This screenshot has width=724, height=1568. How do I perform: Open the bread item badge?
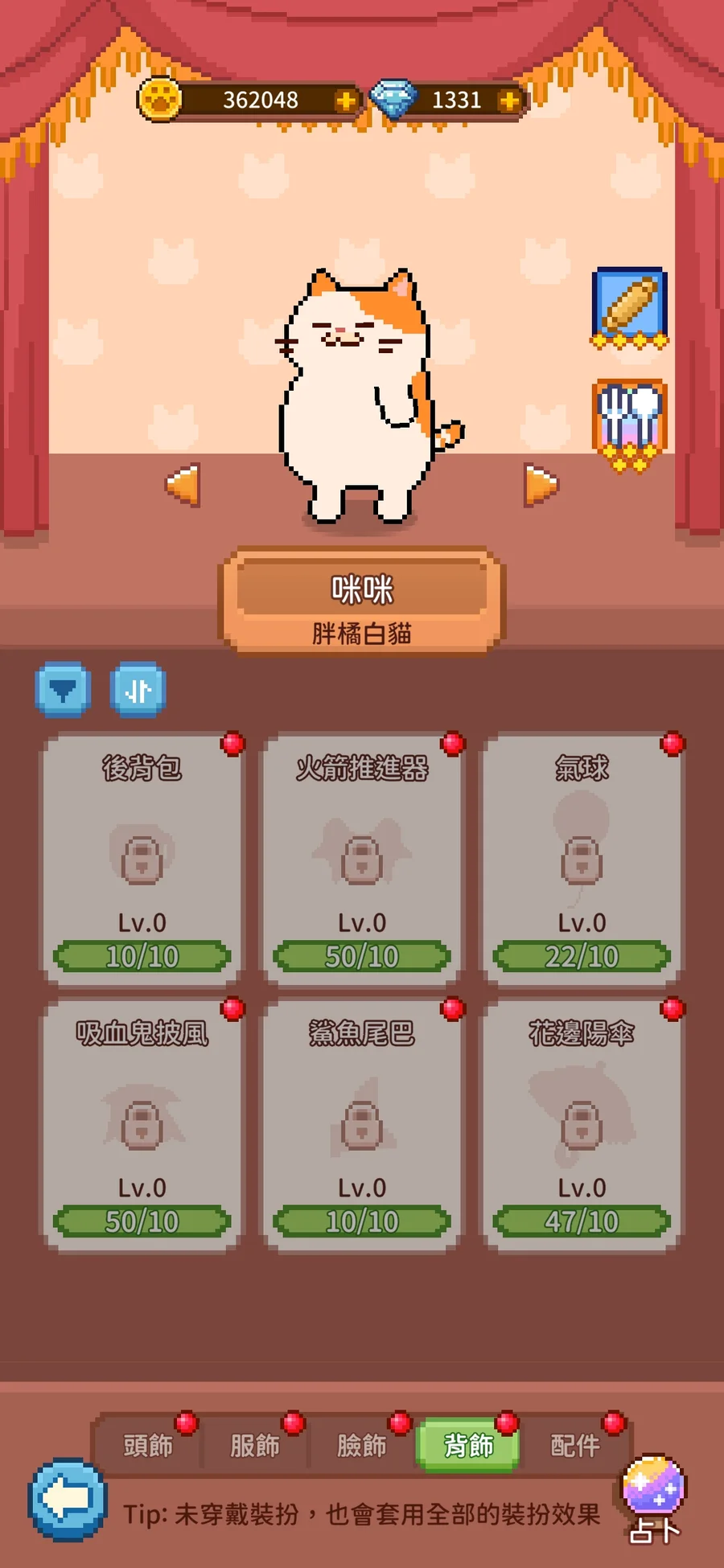pyautogui.click(x=630, y=306)
